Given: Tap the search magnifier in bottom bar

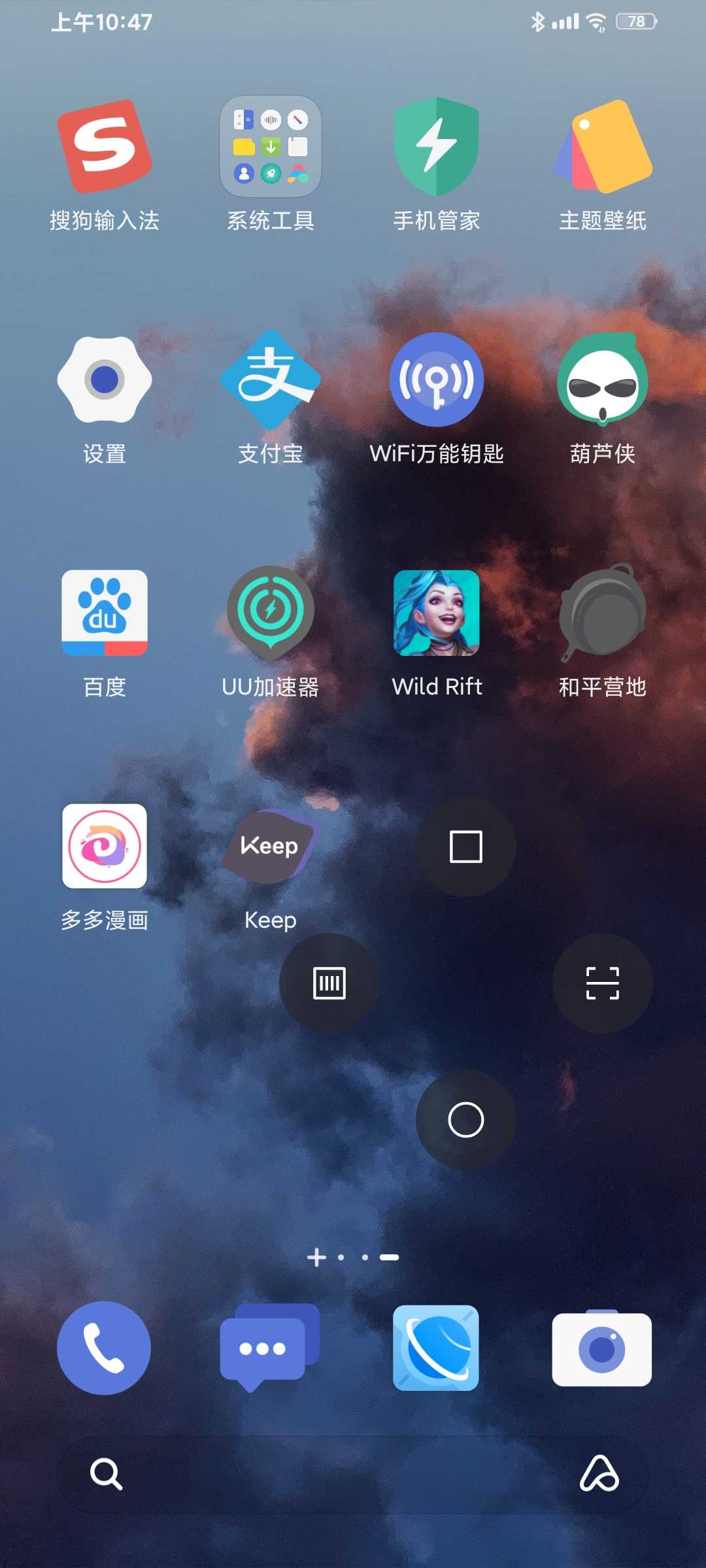Looking at the screenshot, I should (x=106, y=1474).
